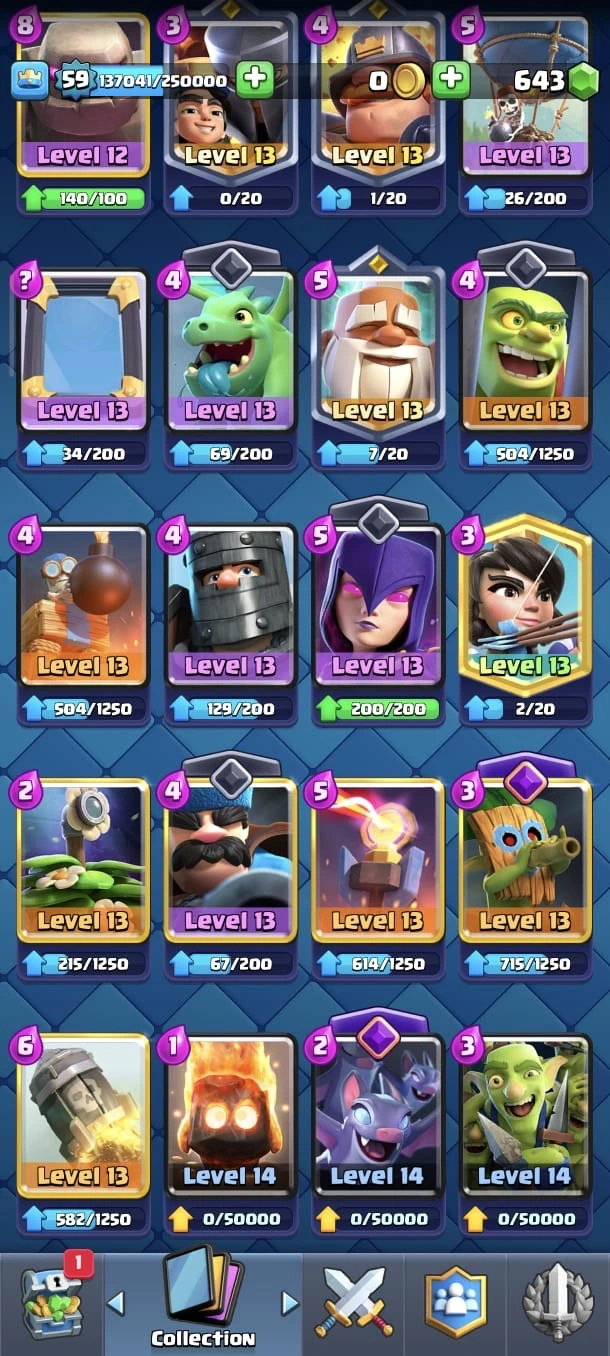Screen dimensions: 610x1356
Task: Tap the plus button next to gold
Action: tap(452, 80)
